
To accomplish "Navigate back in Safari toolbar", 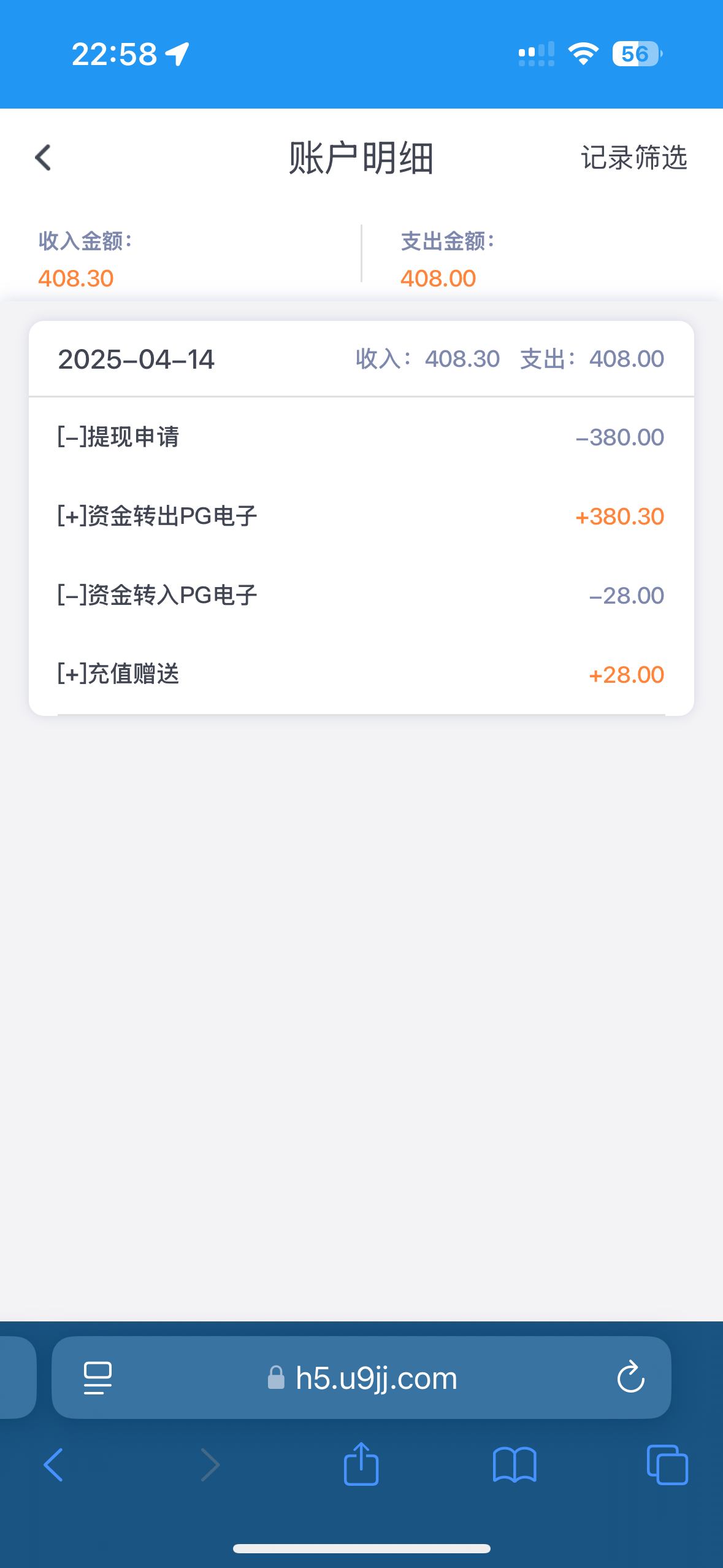I will click(x=54, y=1465).
